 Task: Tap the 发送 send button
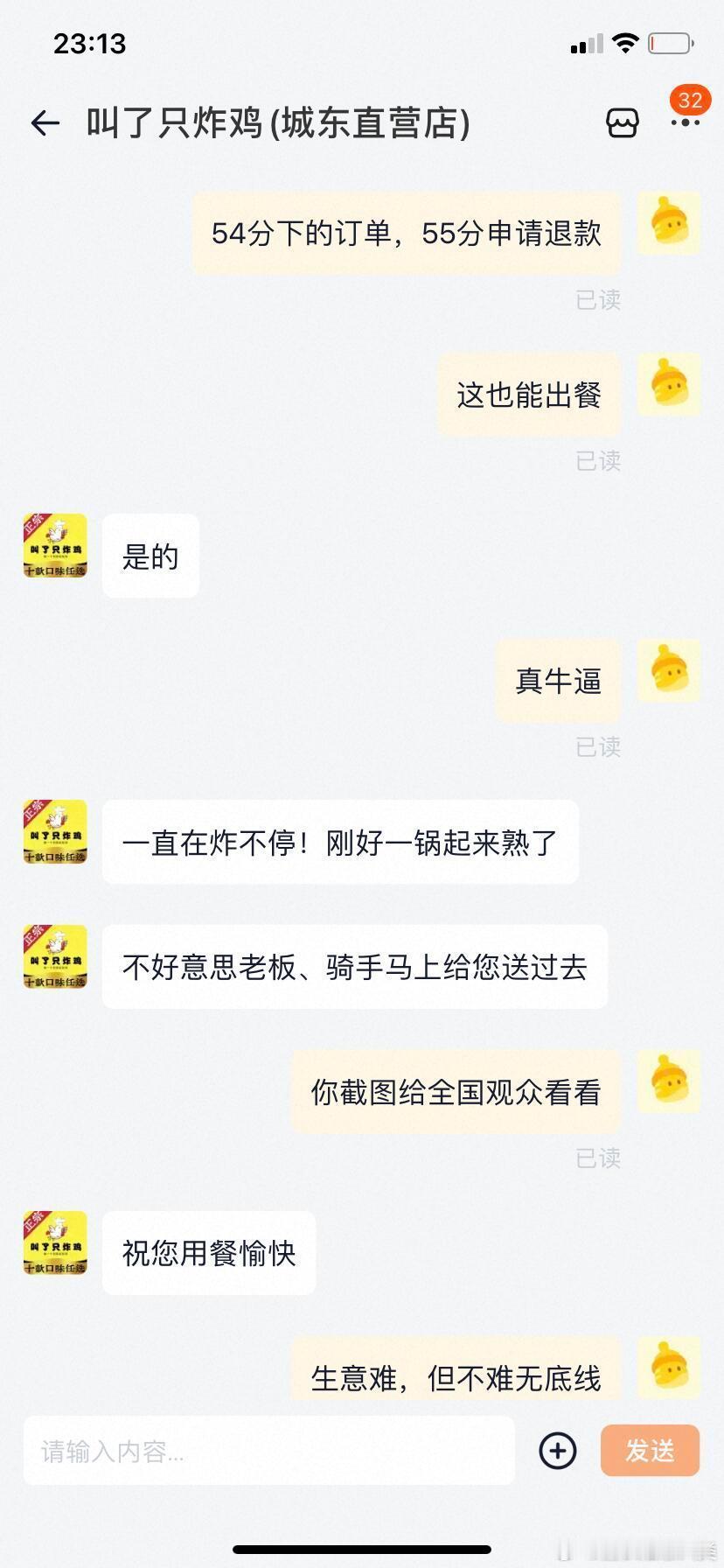tap(650, 1450)
